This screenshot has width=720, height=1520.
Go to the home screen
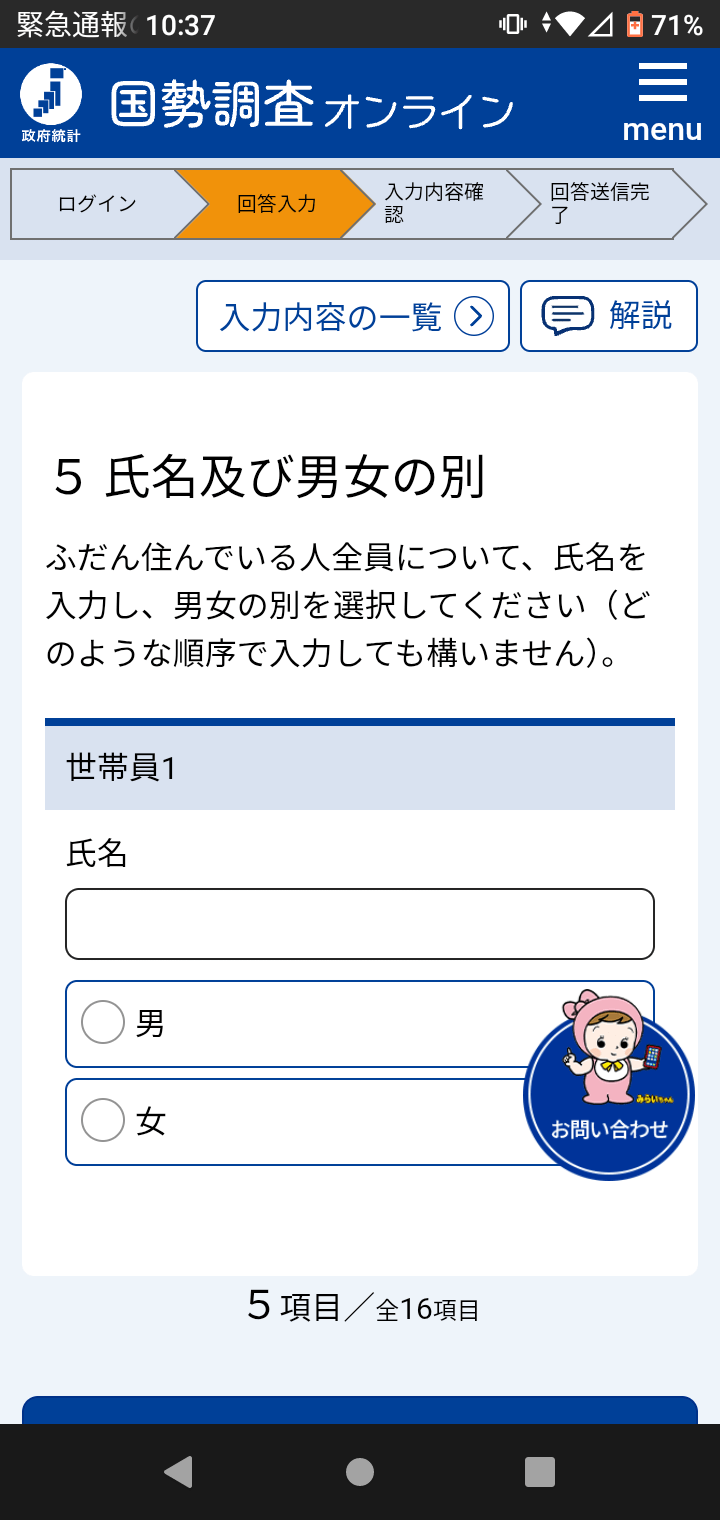pos(360,1472)
